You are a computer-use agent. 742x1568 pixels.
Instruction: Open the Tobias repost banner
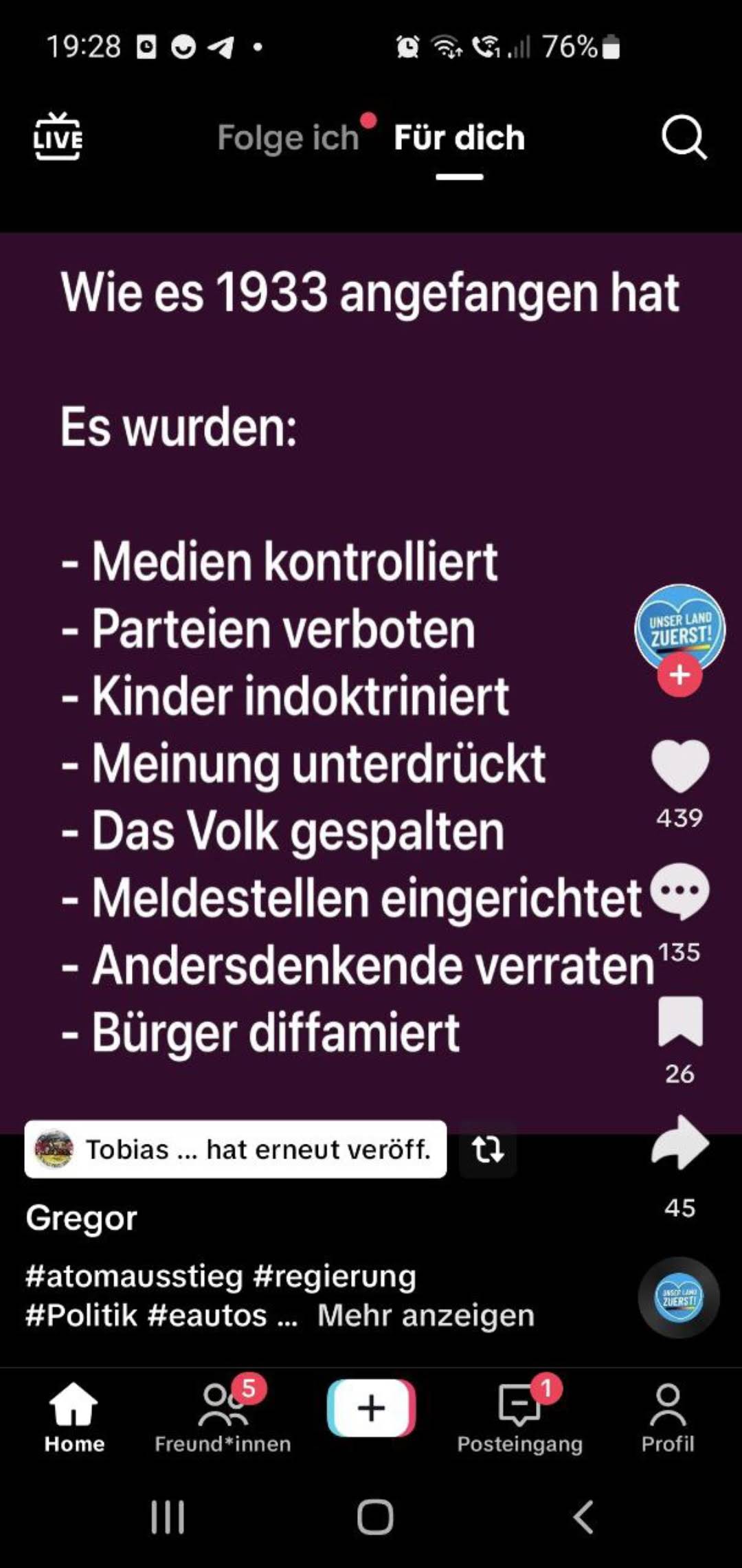tap(236, 1149)
